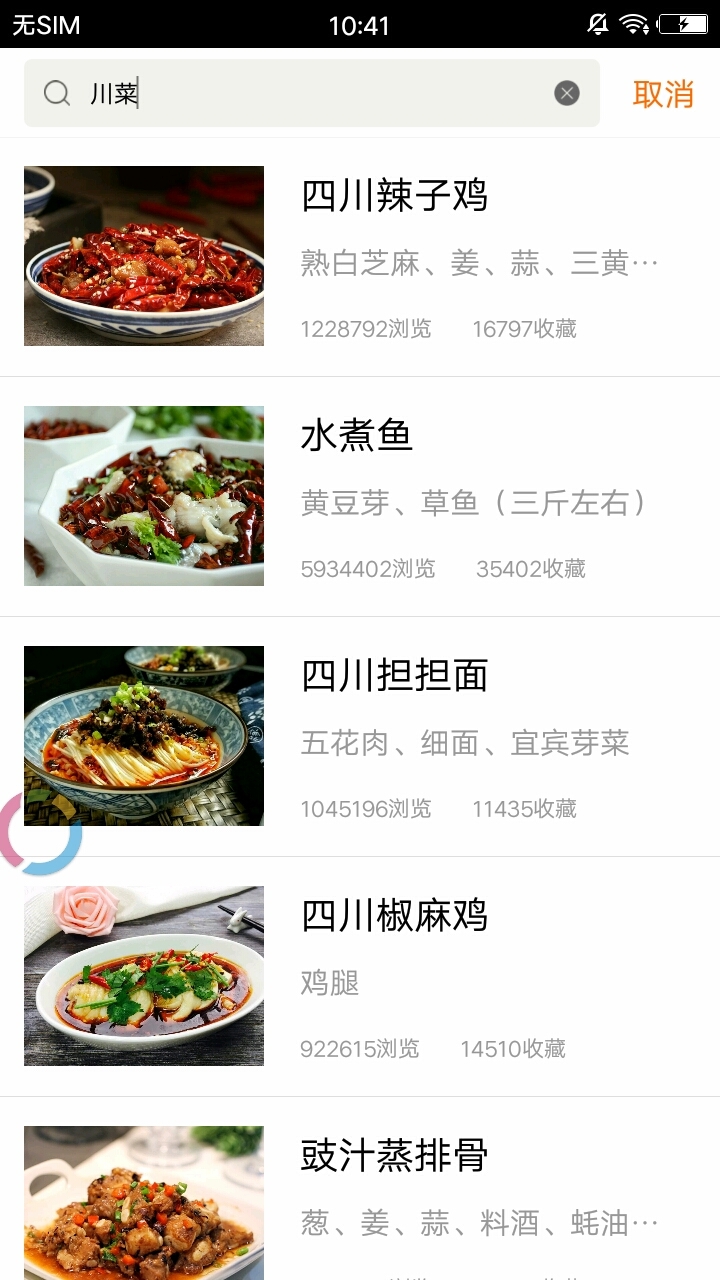
Task: Tap the WiFi icon in status bar
Action: point(633,24)
